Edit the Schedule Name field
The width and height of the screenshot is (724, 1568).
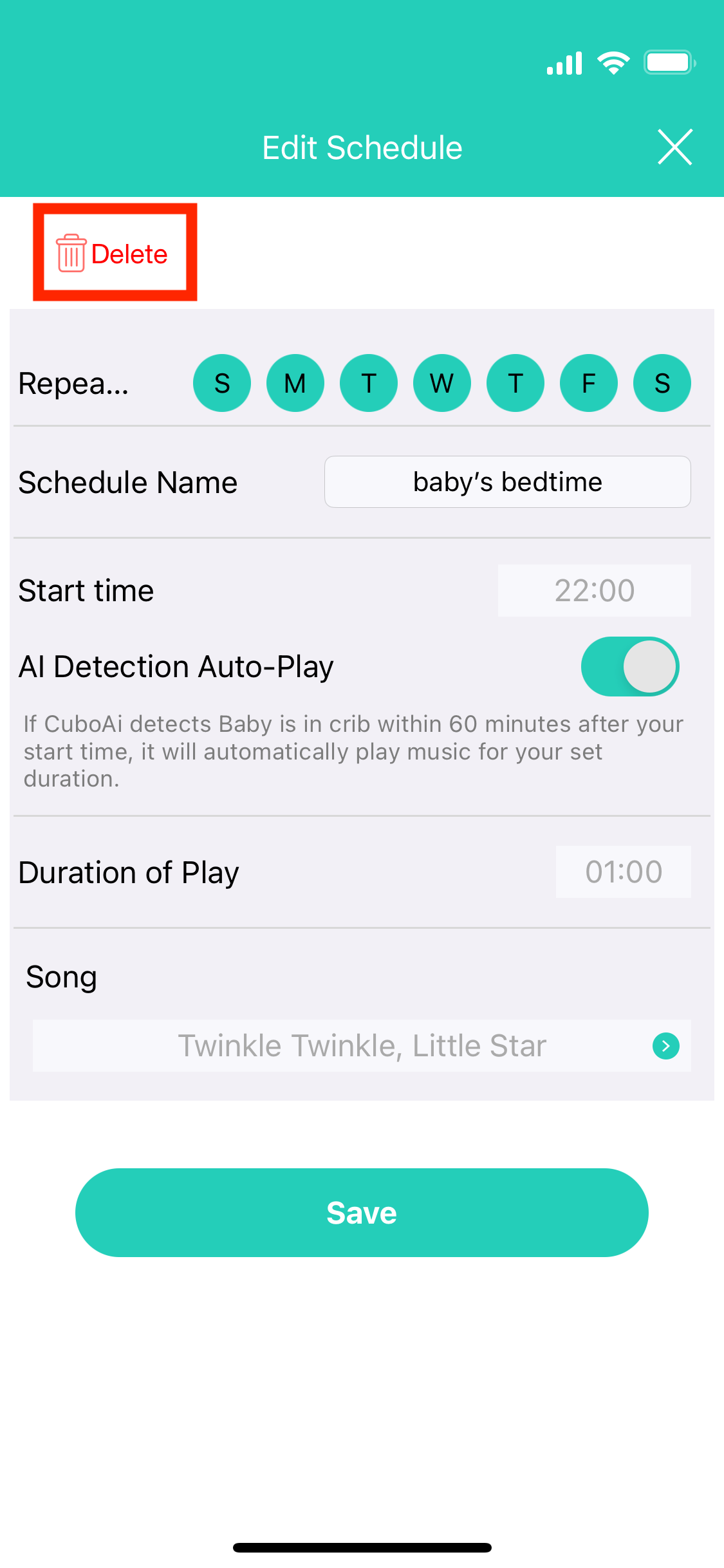coord(507,482)
